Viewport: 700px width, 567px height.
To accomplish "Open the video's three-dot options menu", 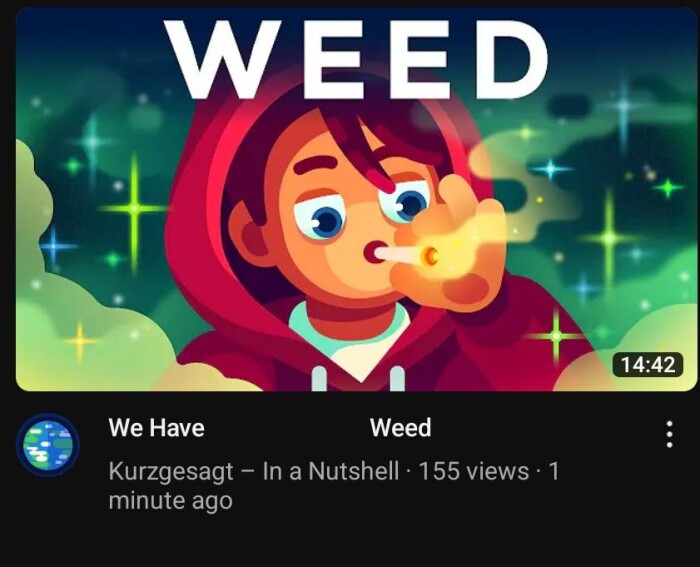I will [669, 434].
